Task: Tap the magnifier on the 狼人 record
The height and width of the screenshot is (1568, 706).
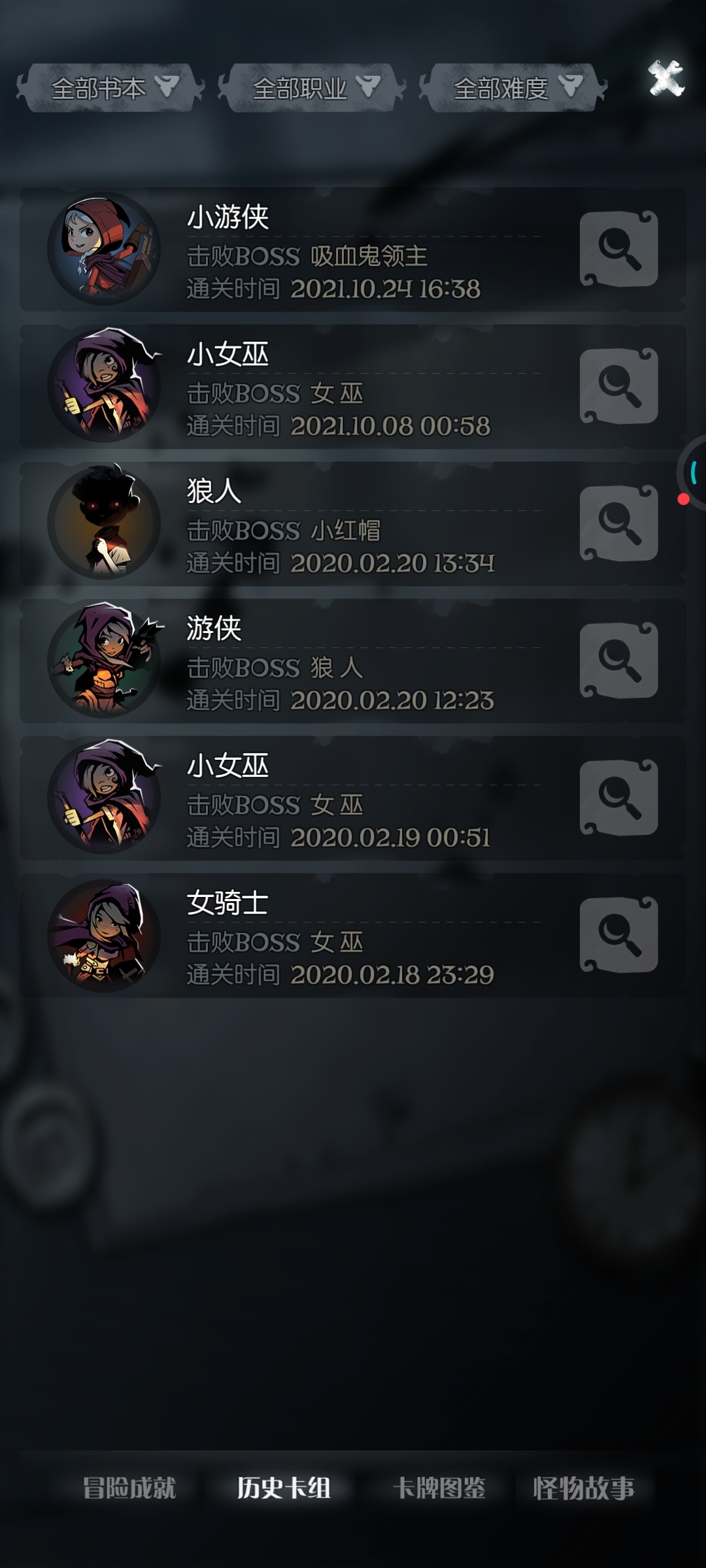Action: (618, 523)
